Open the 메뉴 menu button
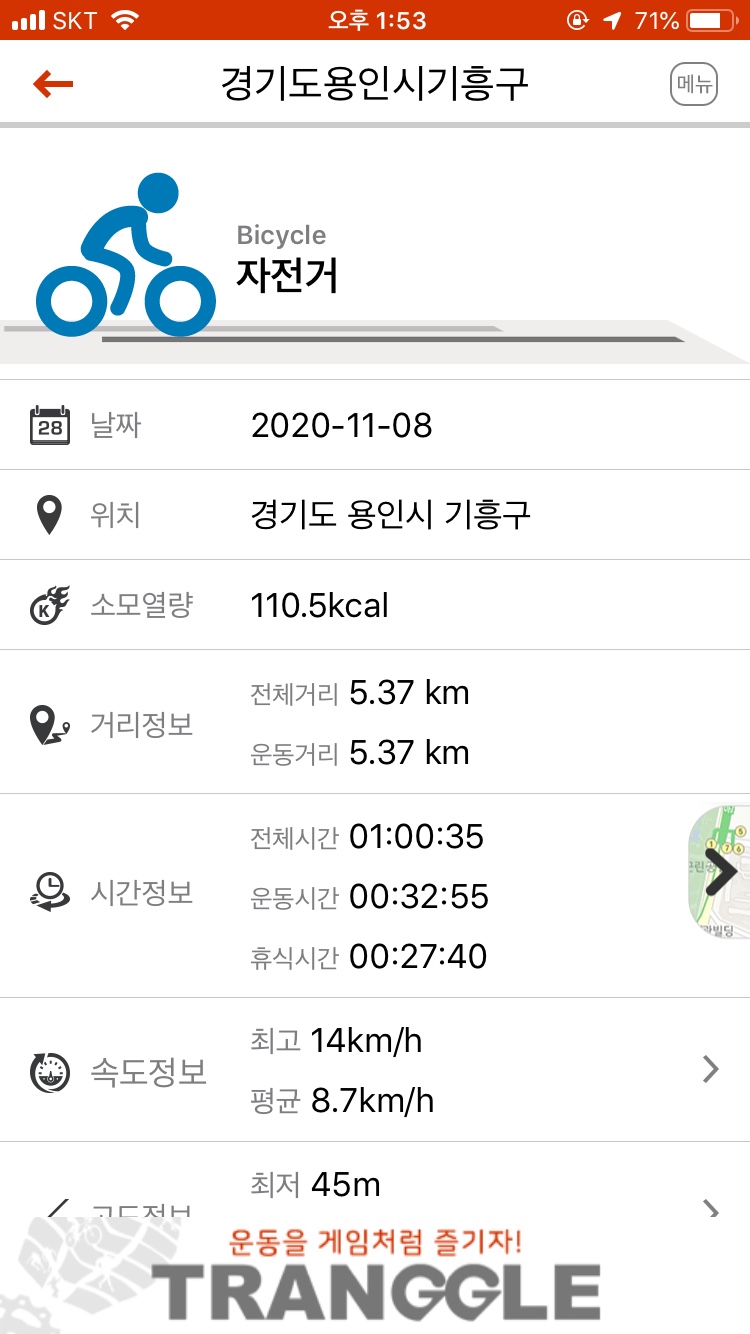The image size is (750, 1334). tap(694, 85)
